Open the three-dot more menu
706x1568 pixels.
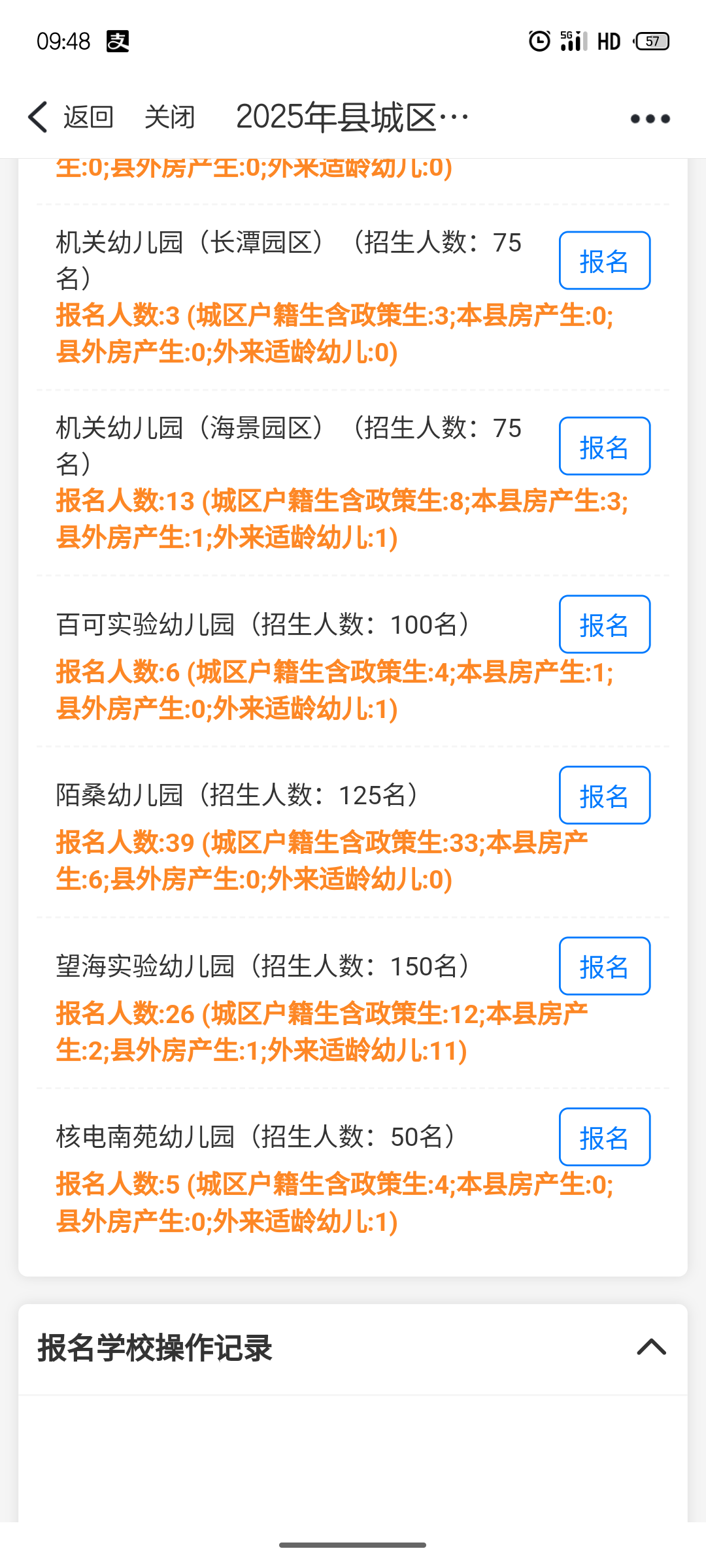[x=650, y=119]
